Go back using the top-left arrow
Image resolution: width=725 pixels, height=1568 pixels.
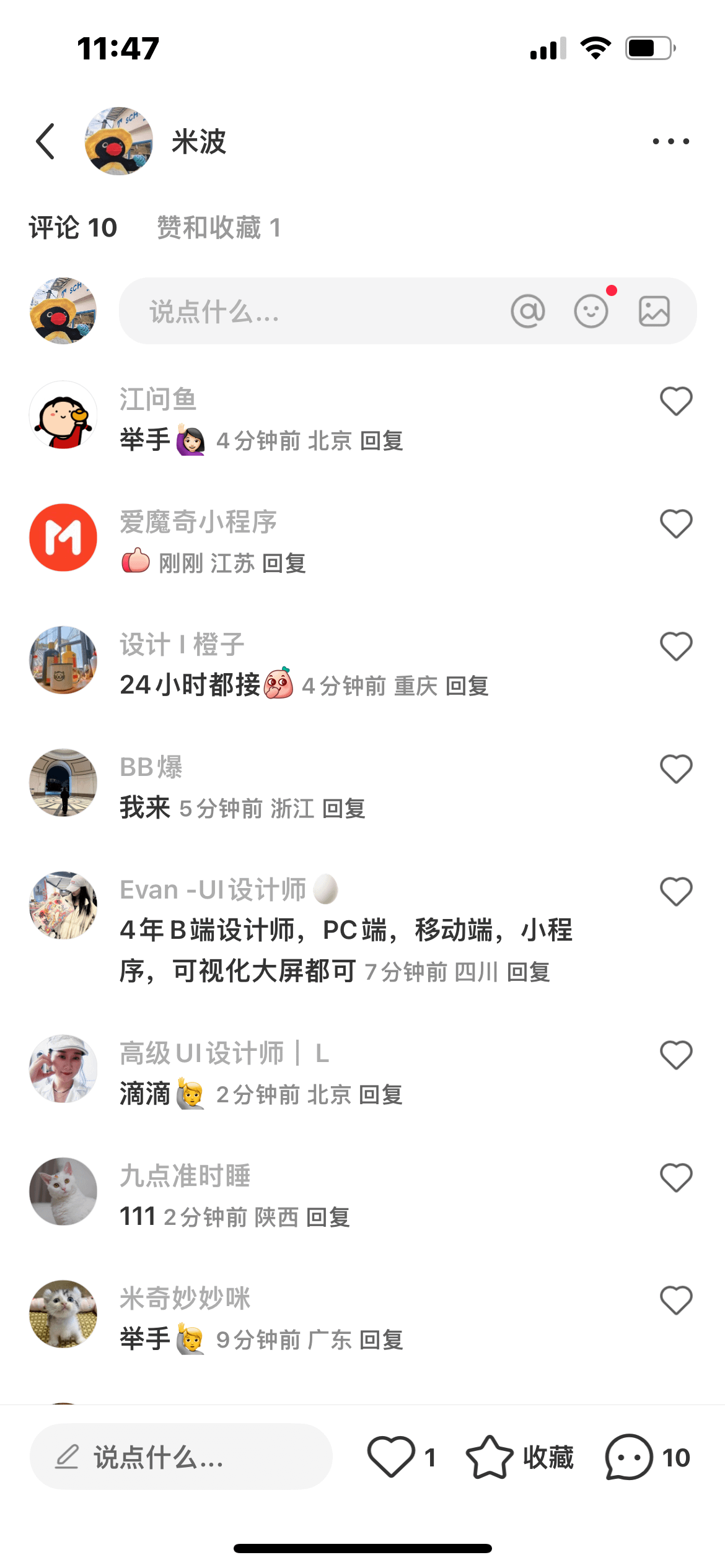point(45,141)
